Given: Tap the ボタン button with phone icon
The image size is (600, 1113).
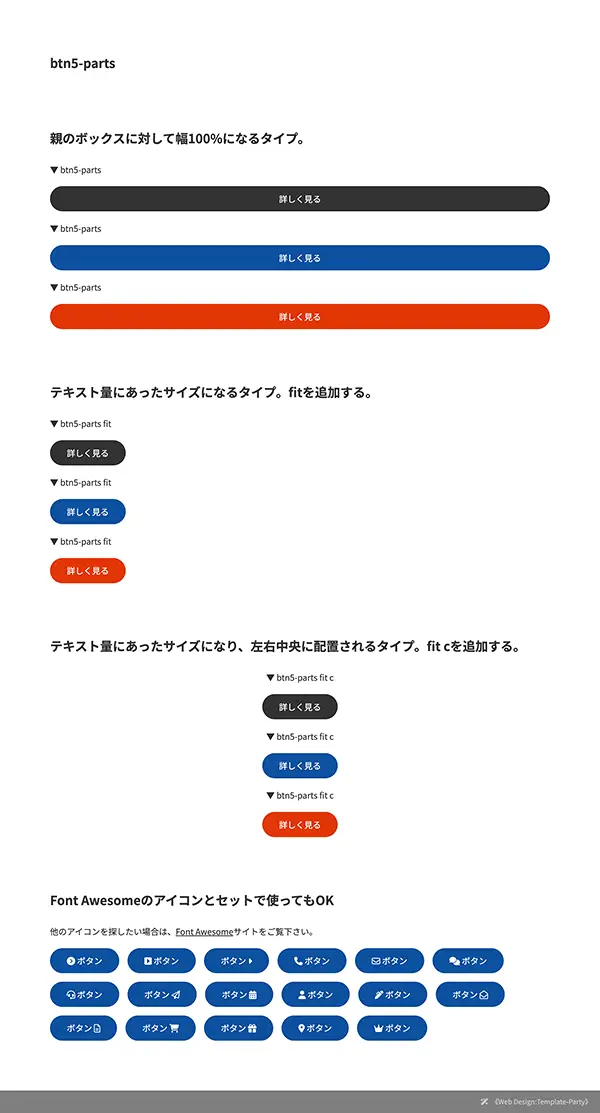Looking at the screenshot, I should (312, 961).
